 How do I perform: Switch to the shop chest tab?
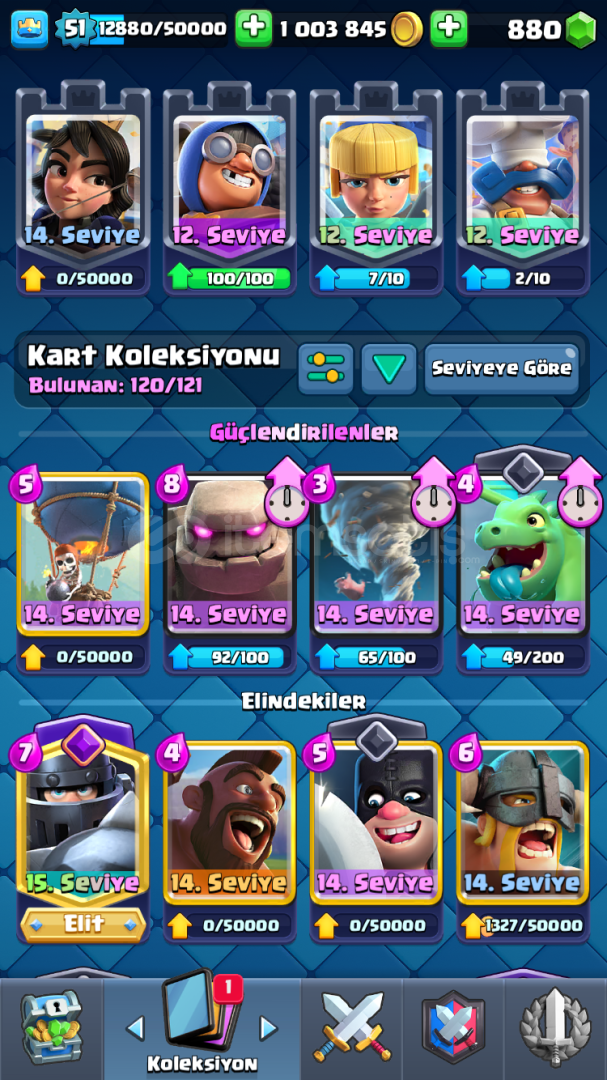[x=51, y=1028]
